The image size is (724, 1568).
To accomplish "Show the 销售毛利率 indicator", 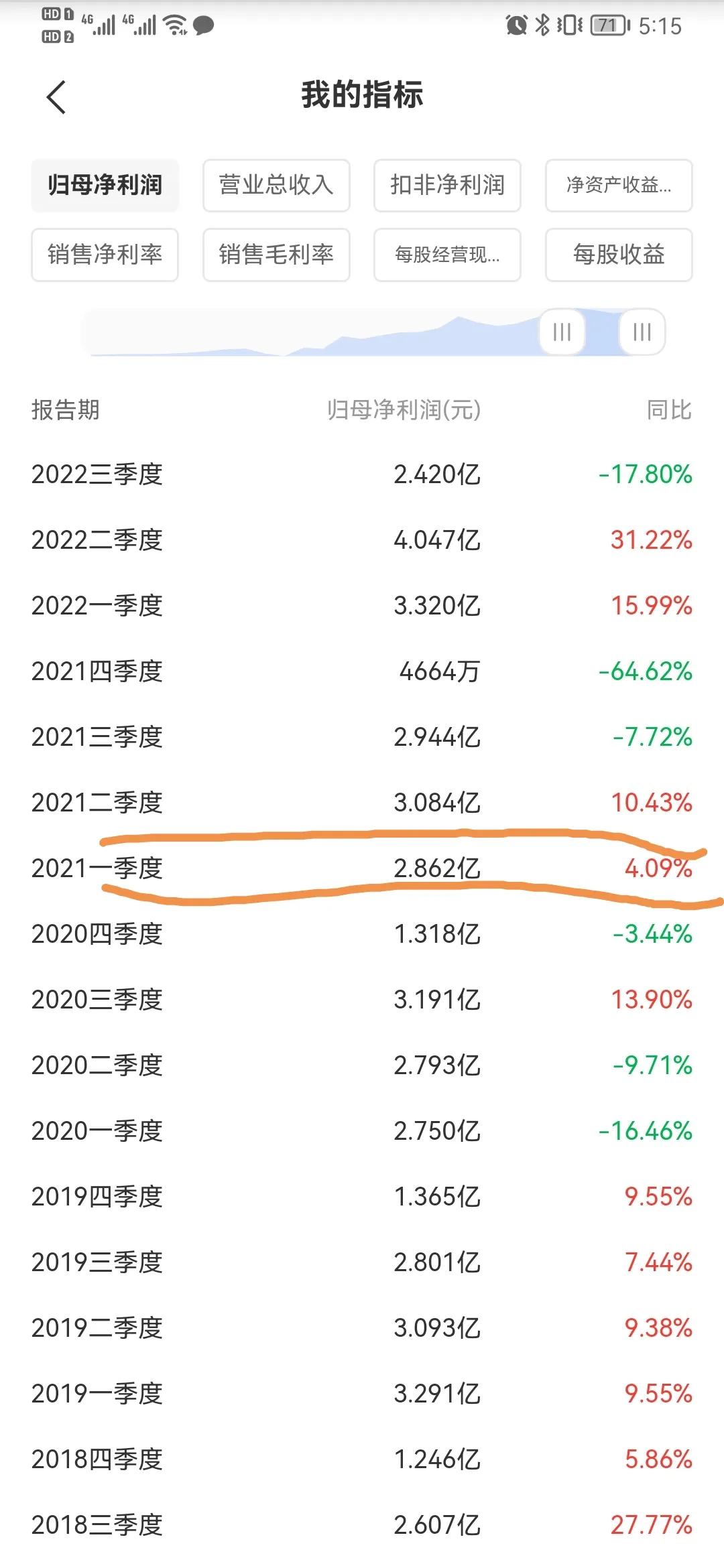I will tap(276, 255).
